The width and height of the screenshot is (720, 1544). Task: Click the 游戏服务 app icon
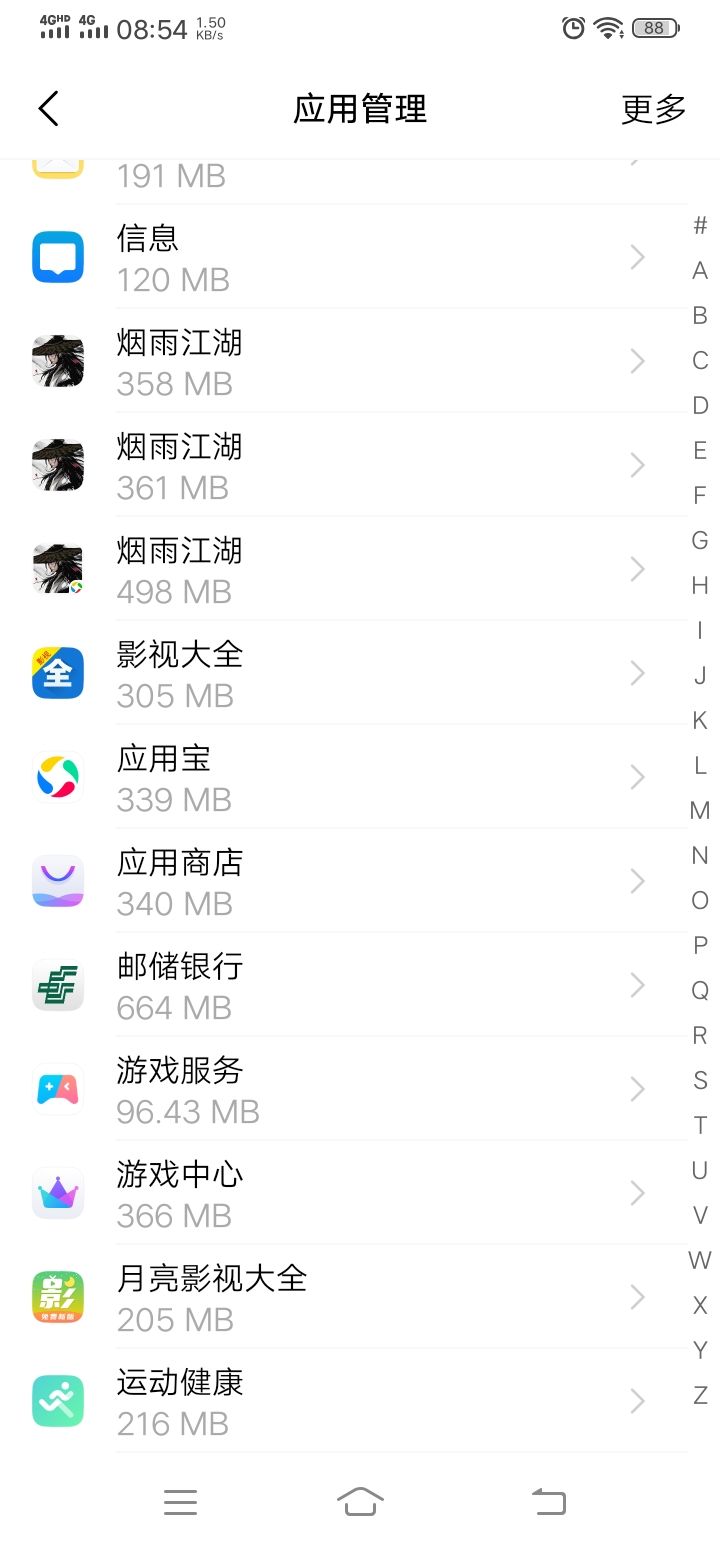click(x=57, y=1089)
